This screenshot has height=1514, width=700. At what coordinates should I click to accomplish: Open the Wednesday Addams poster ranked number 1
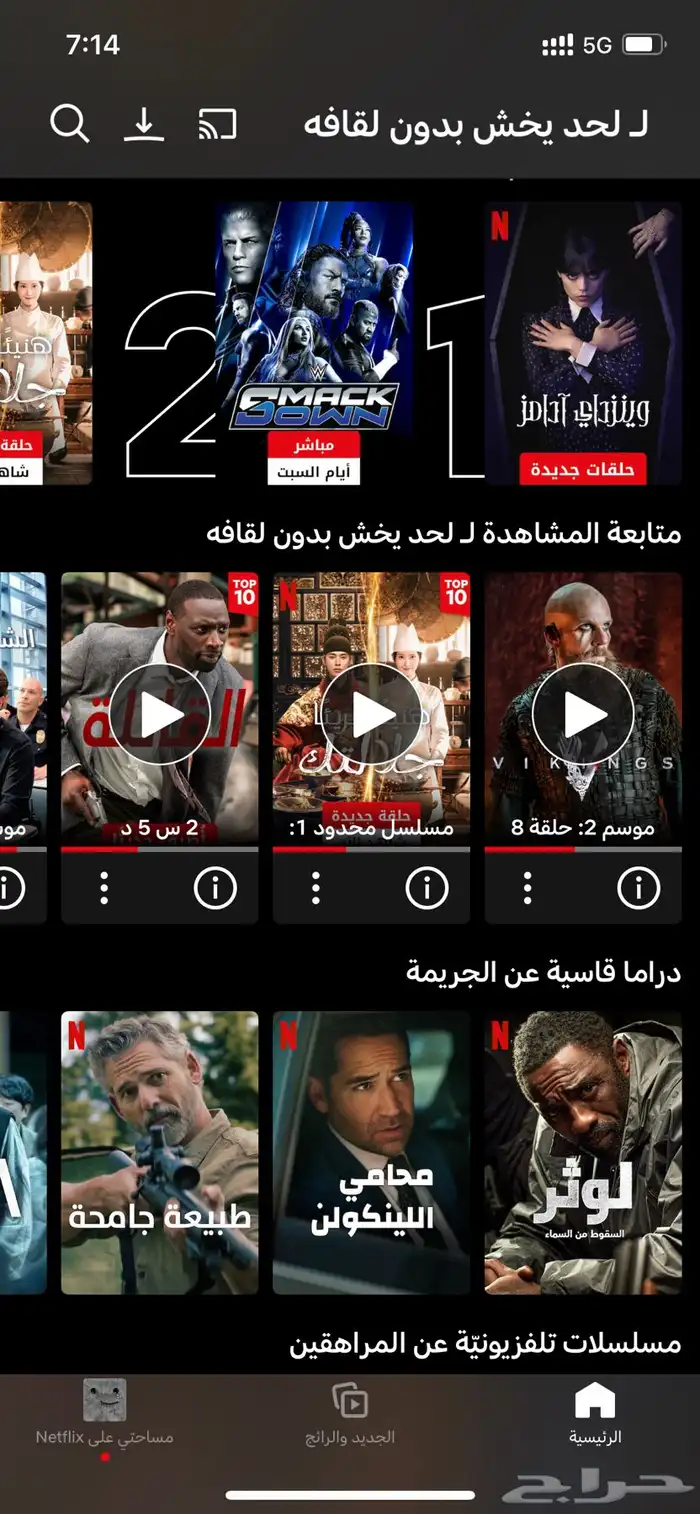pyautogui.click(x=583, y=344)
